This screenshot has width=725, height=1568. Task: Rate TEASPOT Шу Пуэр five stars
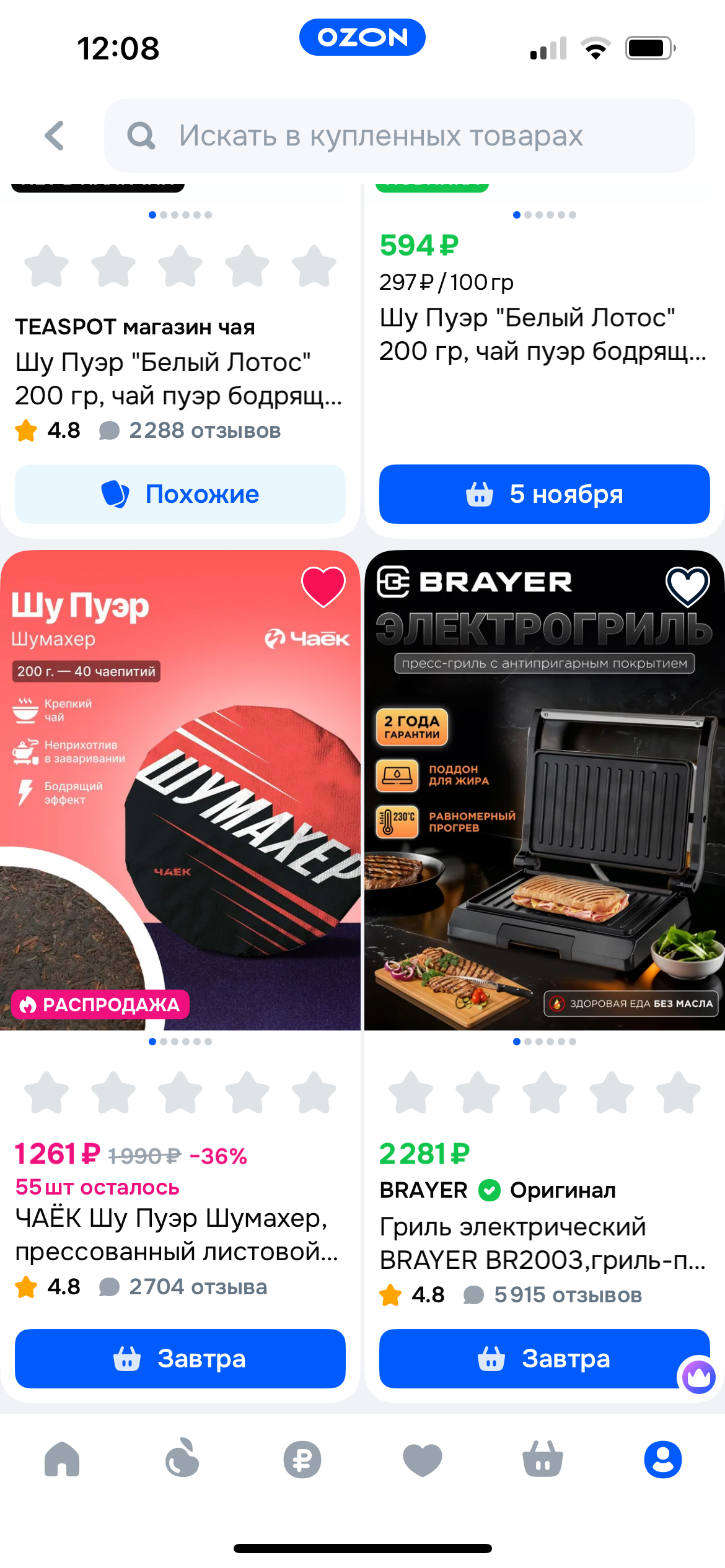pos(314,266)
